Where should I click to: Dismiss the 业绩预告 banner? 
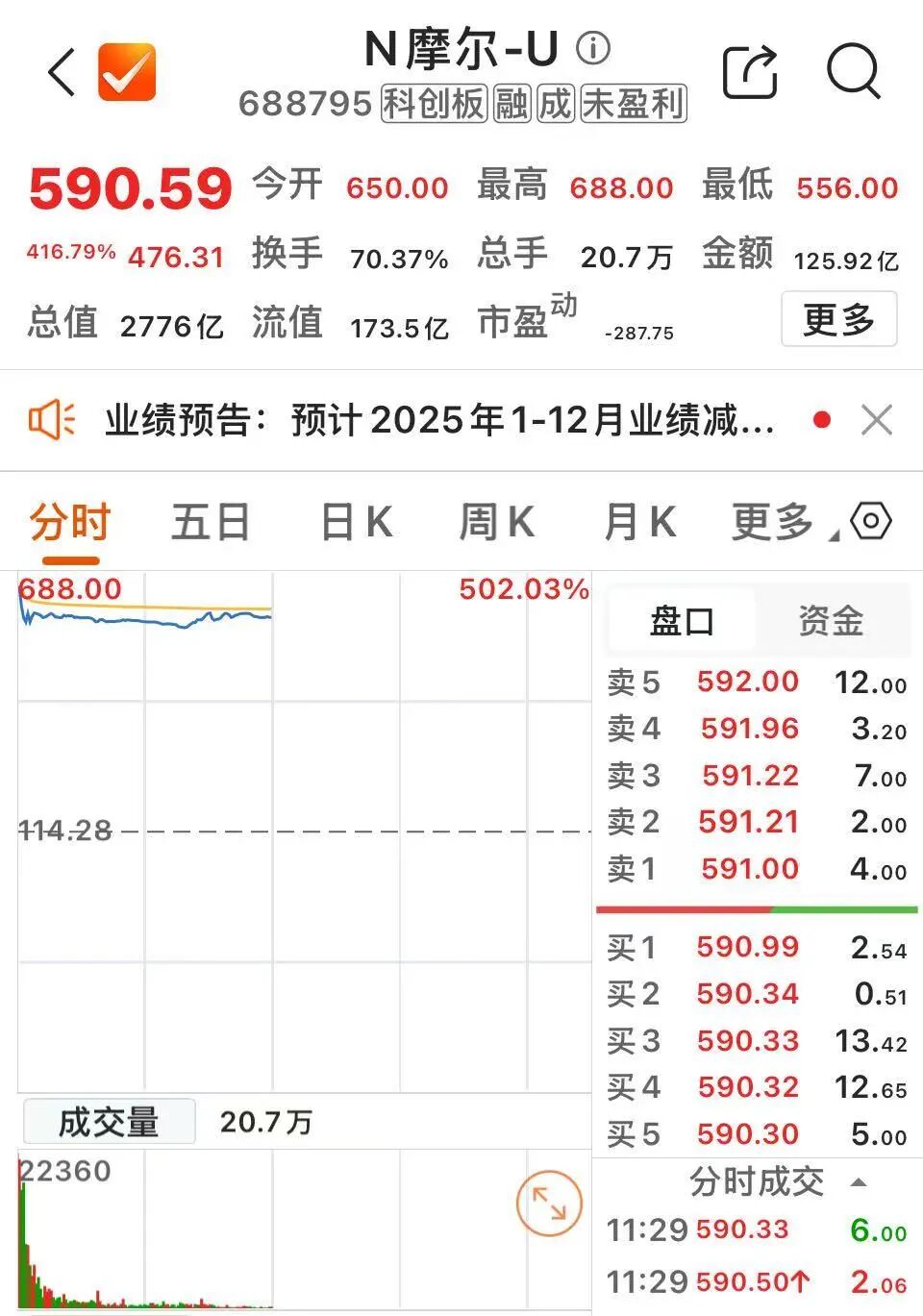point(876,420)
